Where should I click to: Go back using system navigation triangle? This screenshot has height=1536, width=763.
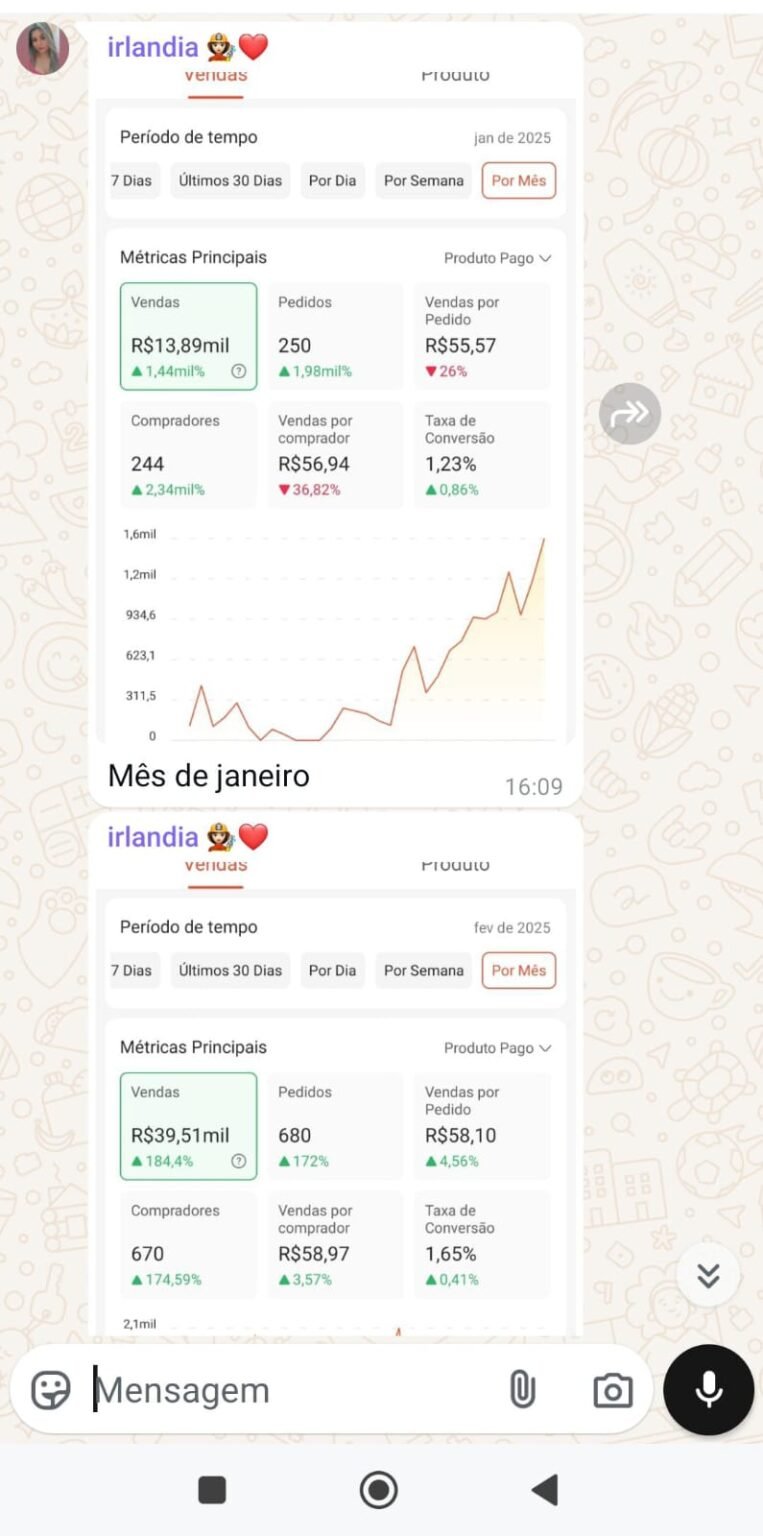coord(545,1490)
